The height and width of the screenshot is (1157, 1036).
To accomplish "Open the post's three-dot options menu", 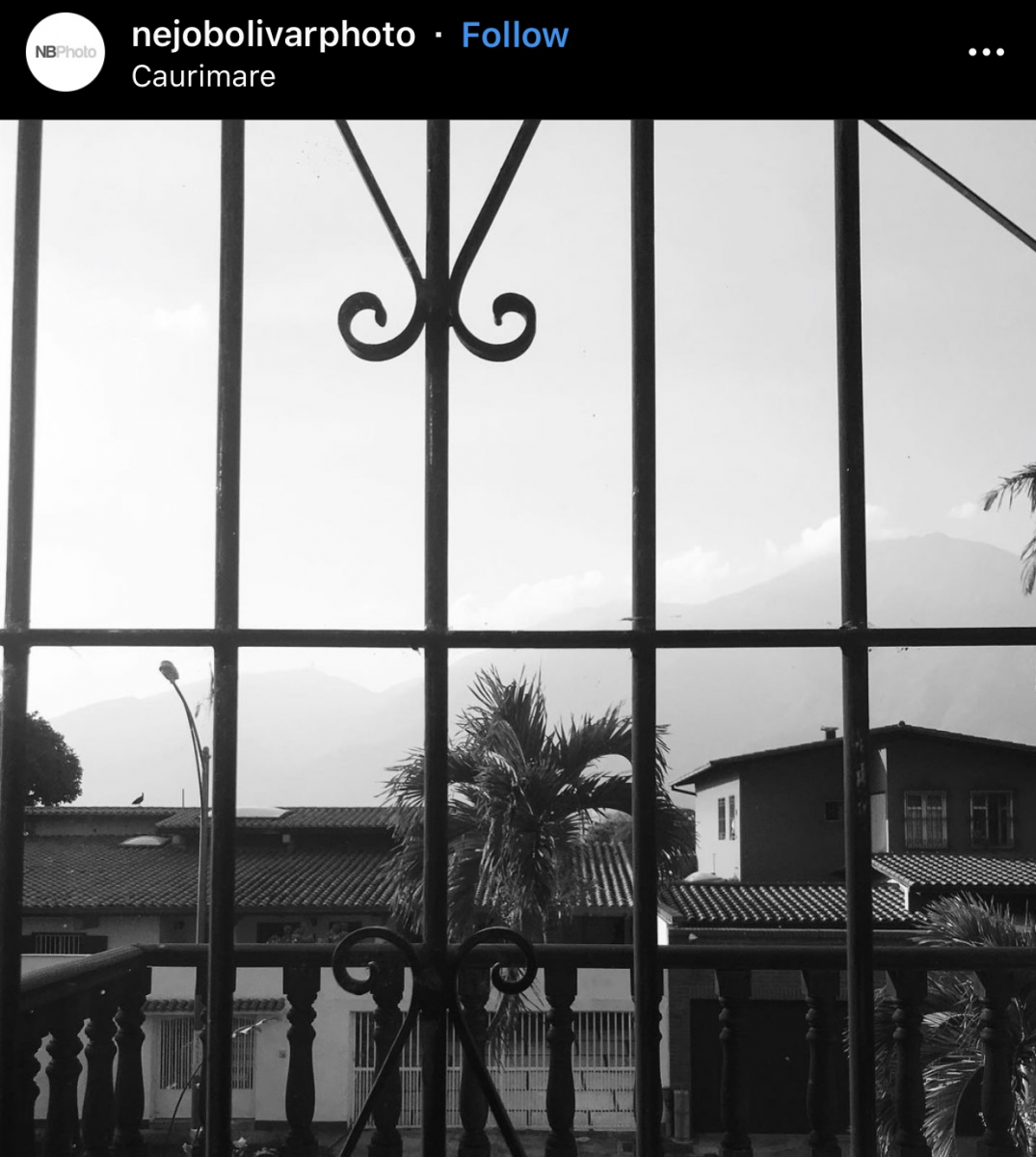I will [x=986, y=52].
